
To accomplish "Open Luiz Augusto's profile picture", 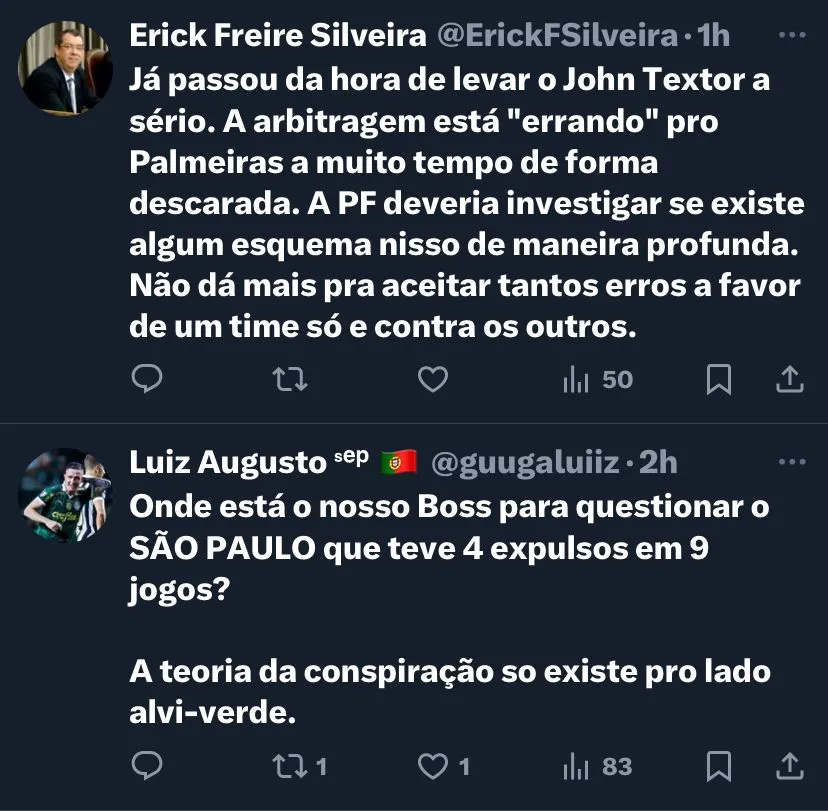I will pos(66,495).
